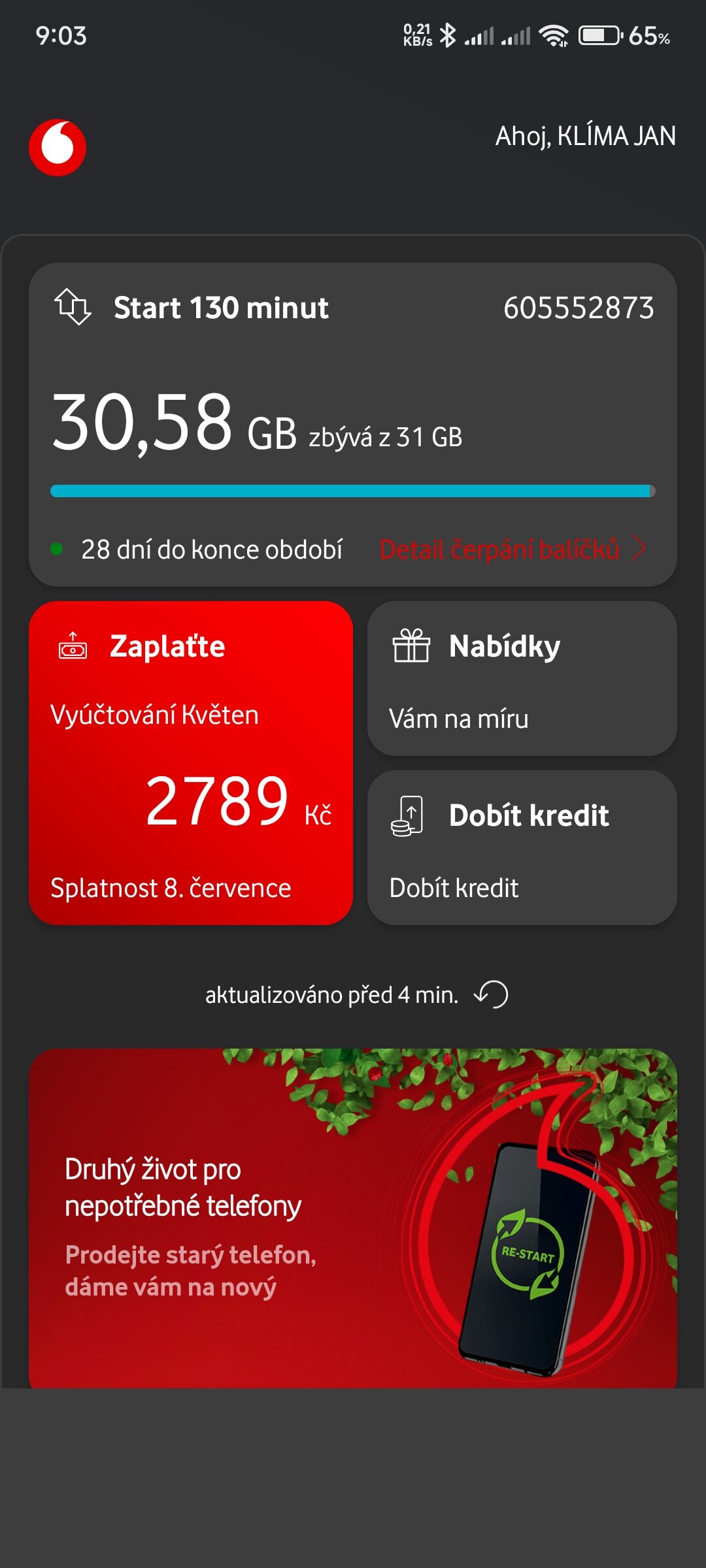
Task: Open the Start 130 minut tariff card
Action: pos(353,424)
